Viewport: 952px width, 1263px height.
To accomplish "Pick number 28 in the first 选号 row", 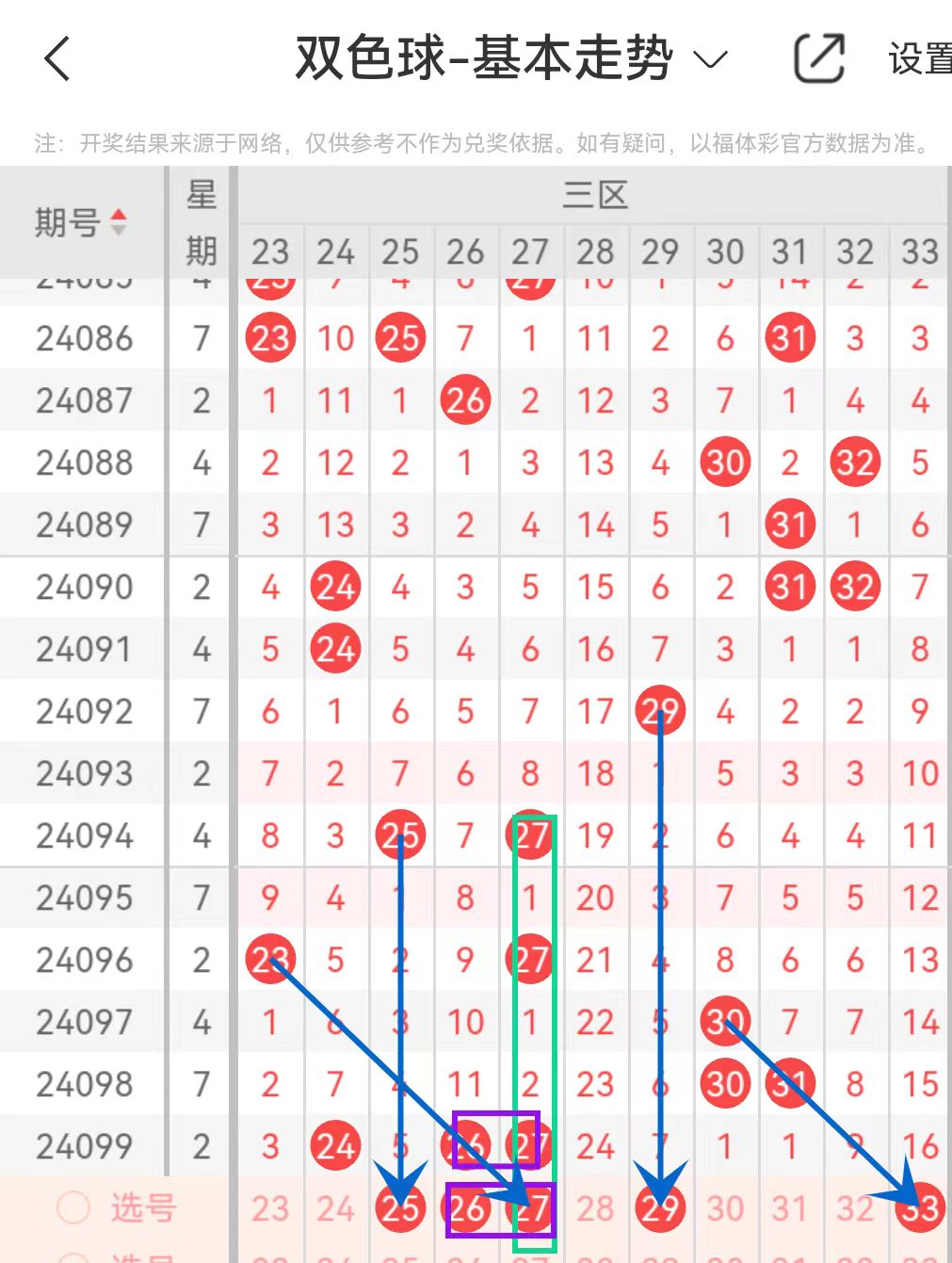I will 595,1207.
